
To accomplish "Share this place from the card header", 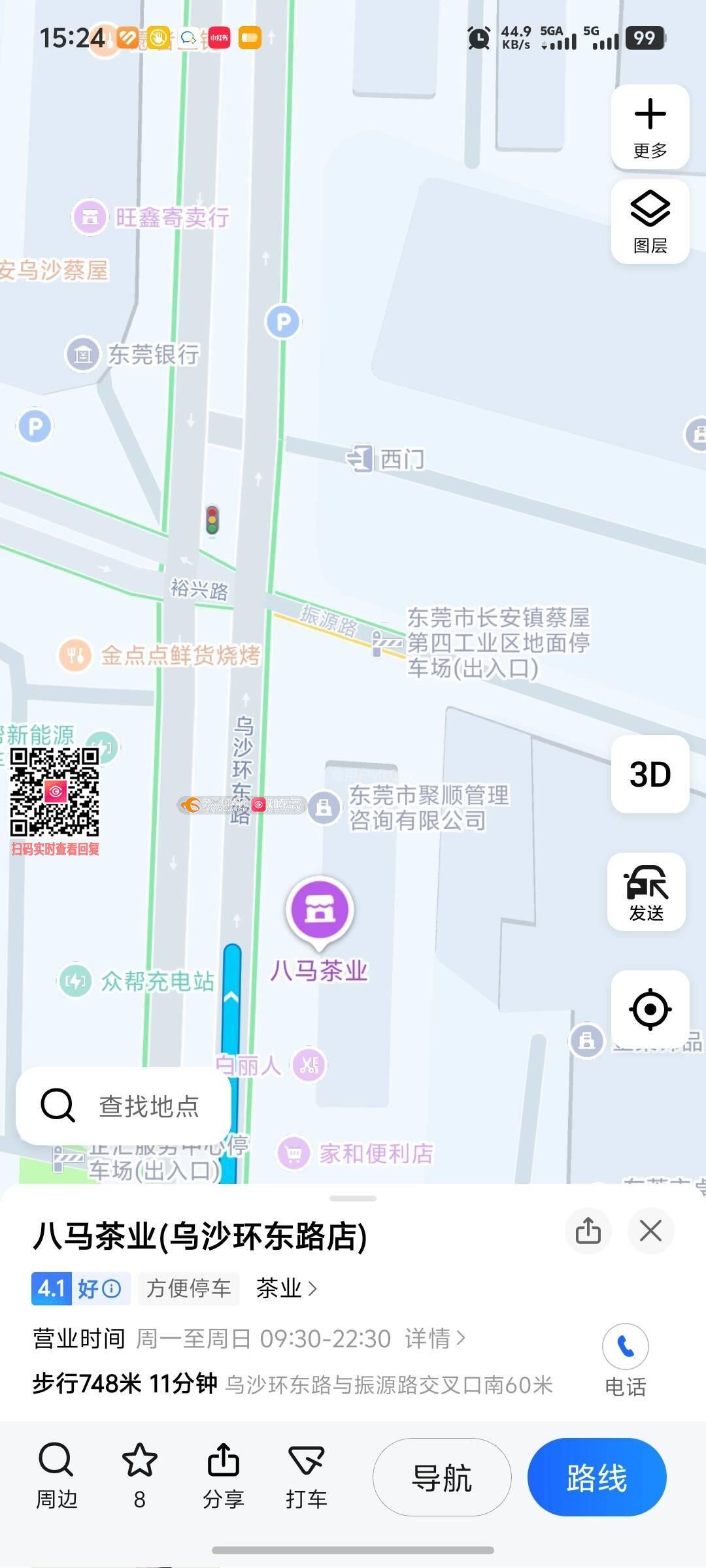I will [588, 1231].
